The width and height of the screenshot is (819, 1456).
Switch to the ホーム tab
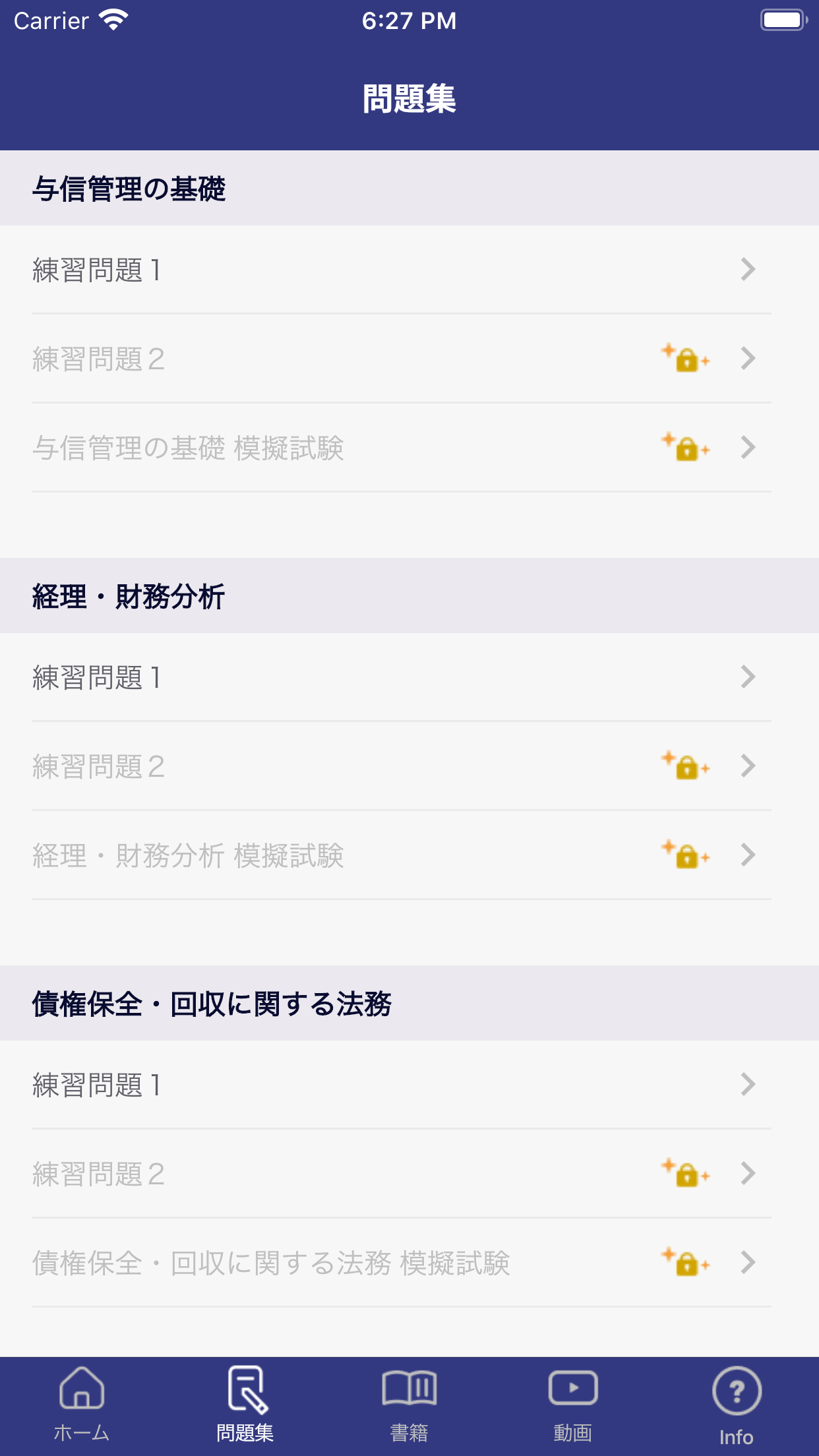pyautogui.click(x=82, y=1405)
